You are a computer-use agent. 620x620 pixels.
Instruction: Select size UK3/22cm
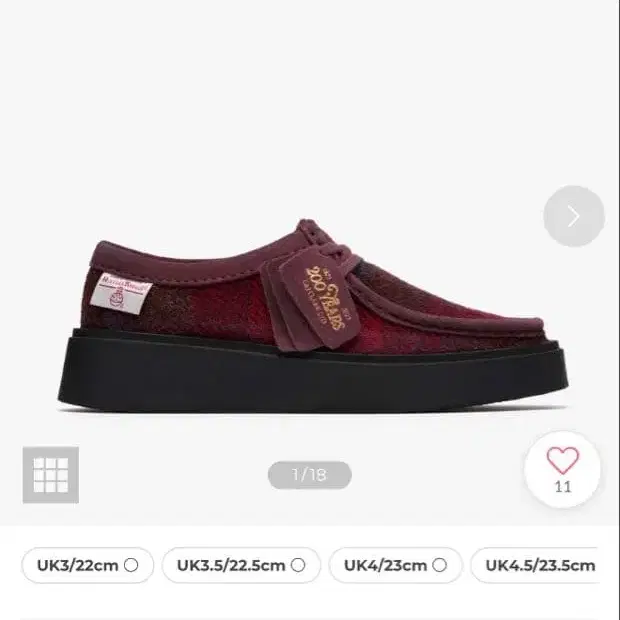click(x=88, y=565)
